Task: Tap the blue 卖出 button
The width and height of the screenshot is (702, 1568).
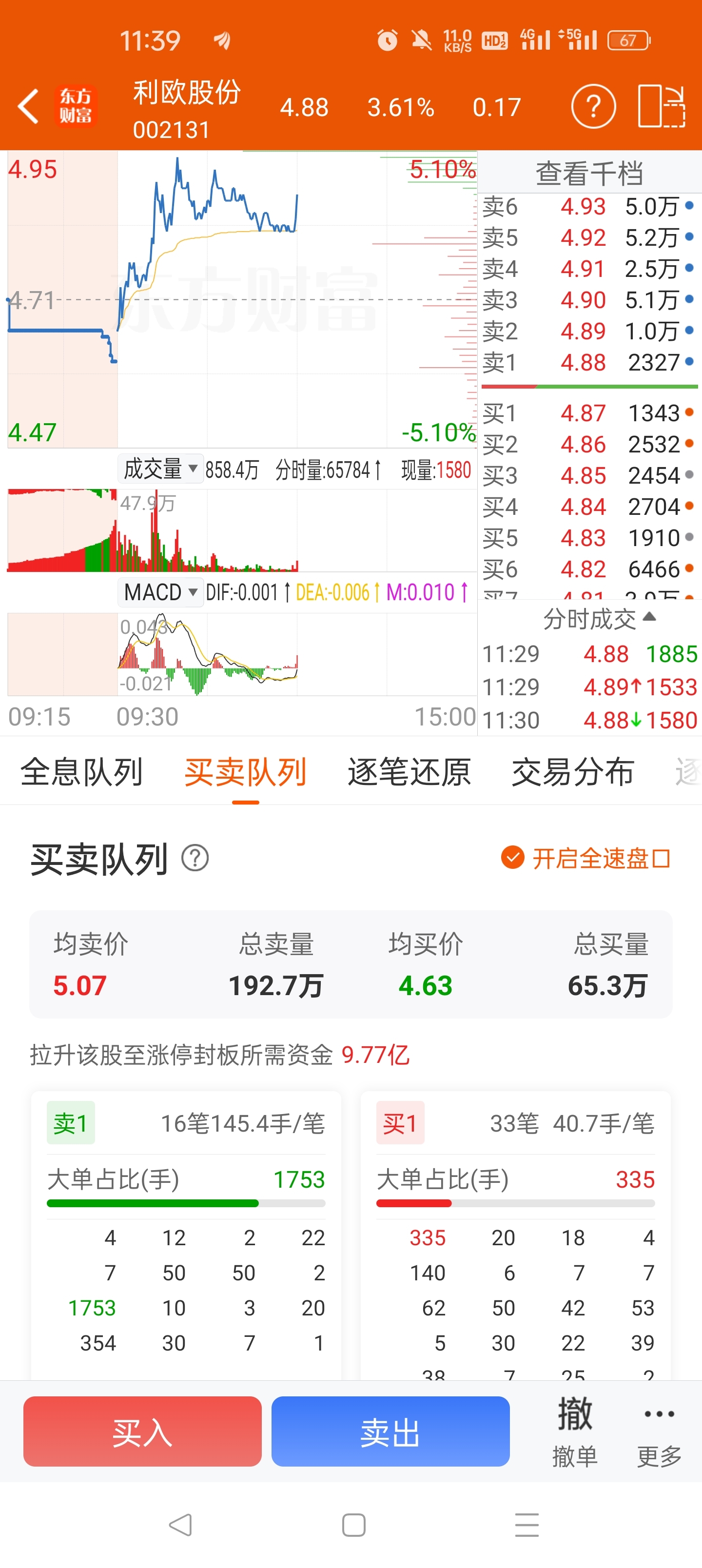Action: (390, 1431)
